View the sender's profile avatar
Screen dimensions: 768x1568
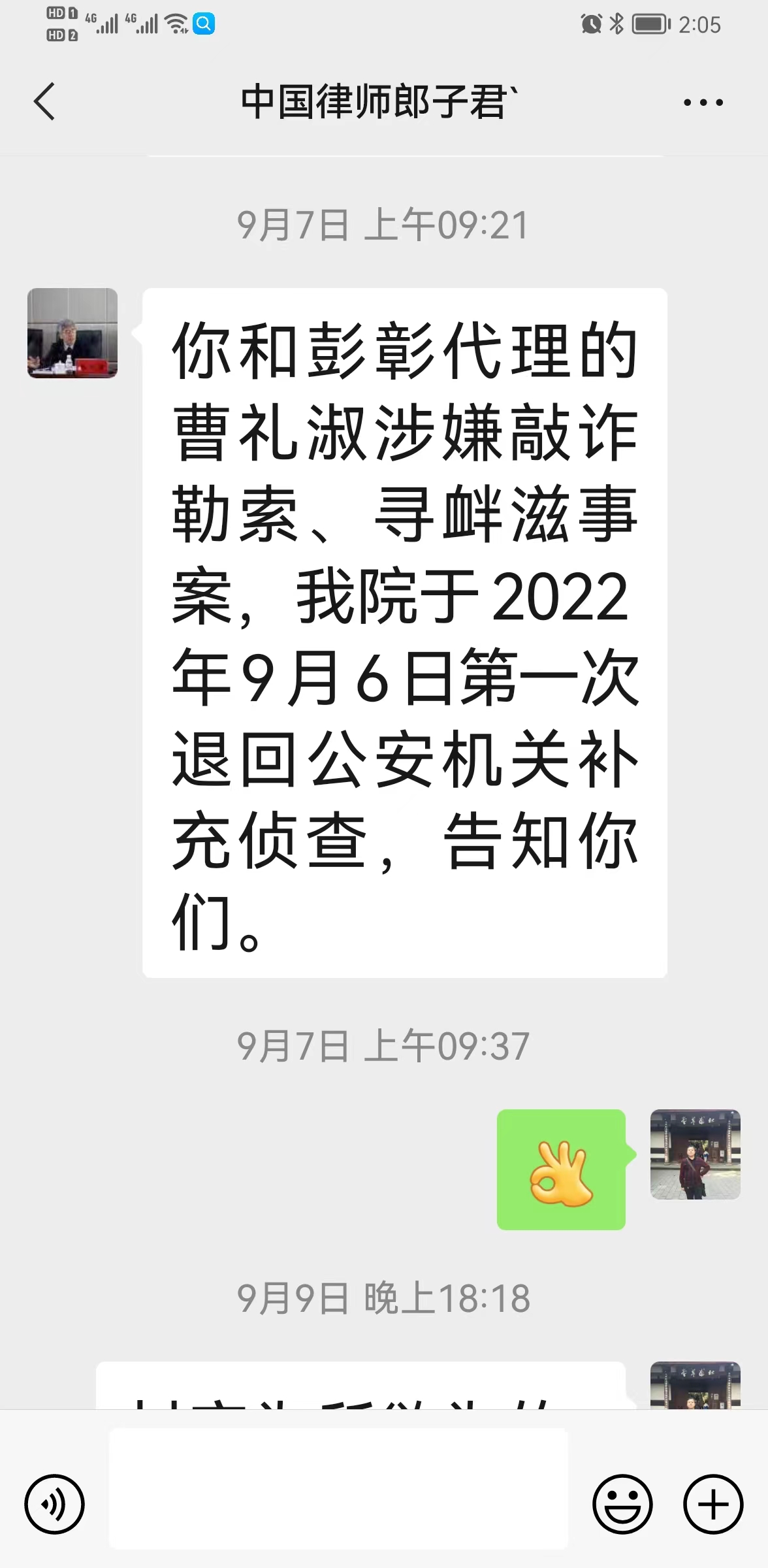click(x=72, y=333)
